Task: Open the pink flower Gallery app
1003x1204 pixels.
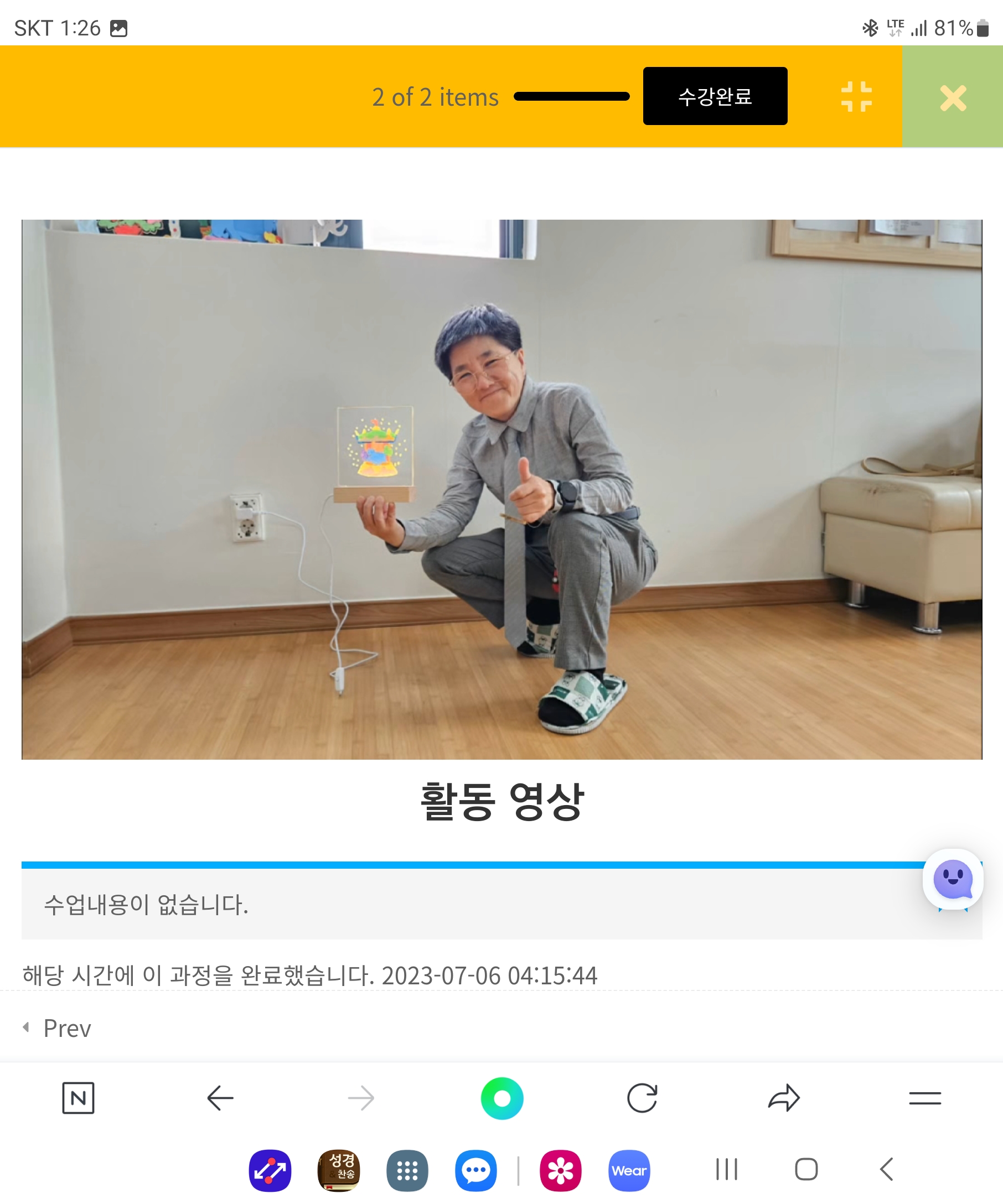Action: coord(560,1170)
